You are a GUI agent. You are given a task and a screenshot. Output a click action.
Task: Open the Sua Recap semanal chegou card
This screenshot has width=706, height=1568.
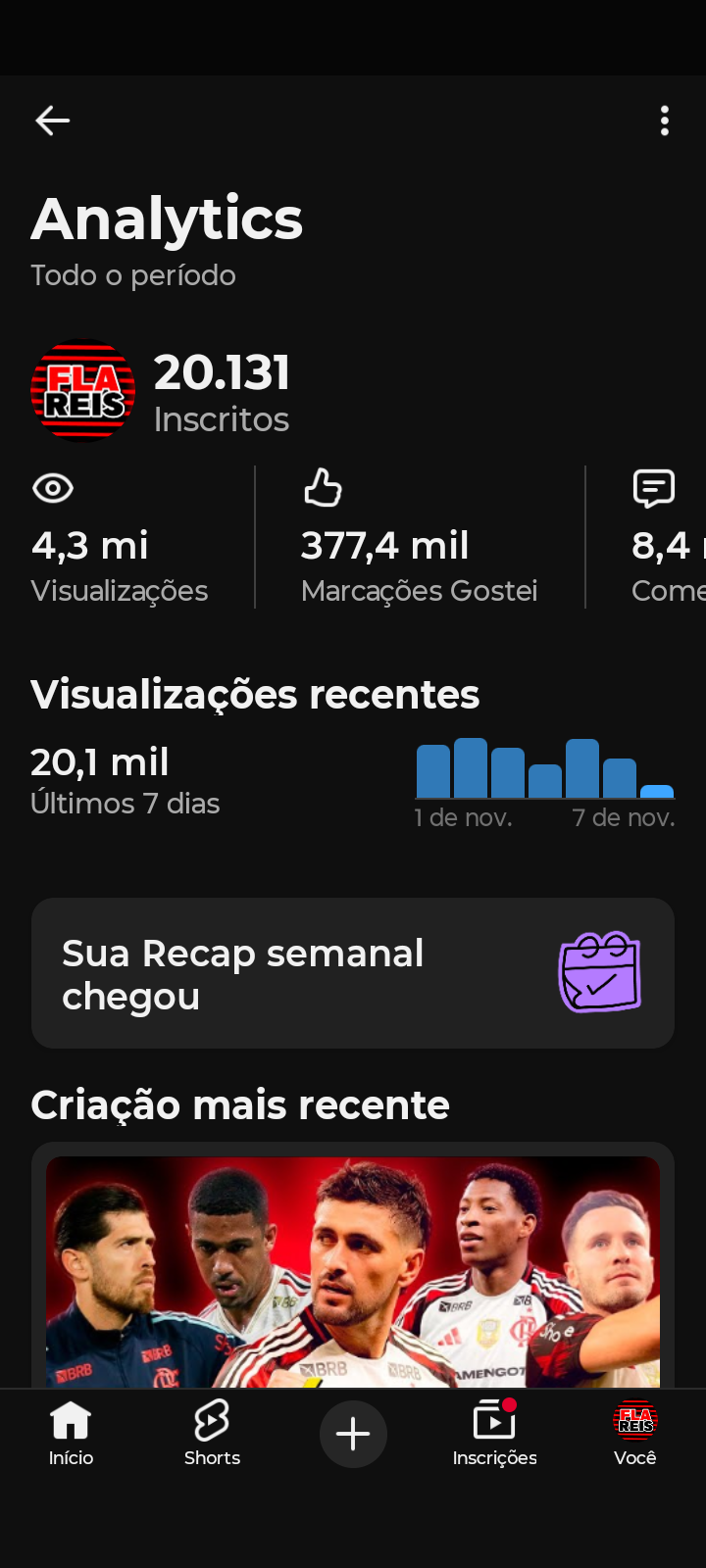point(353,973)
